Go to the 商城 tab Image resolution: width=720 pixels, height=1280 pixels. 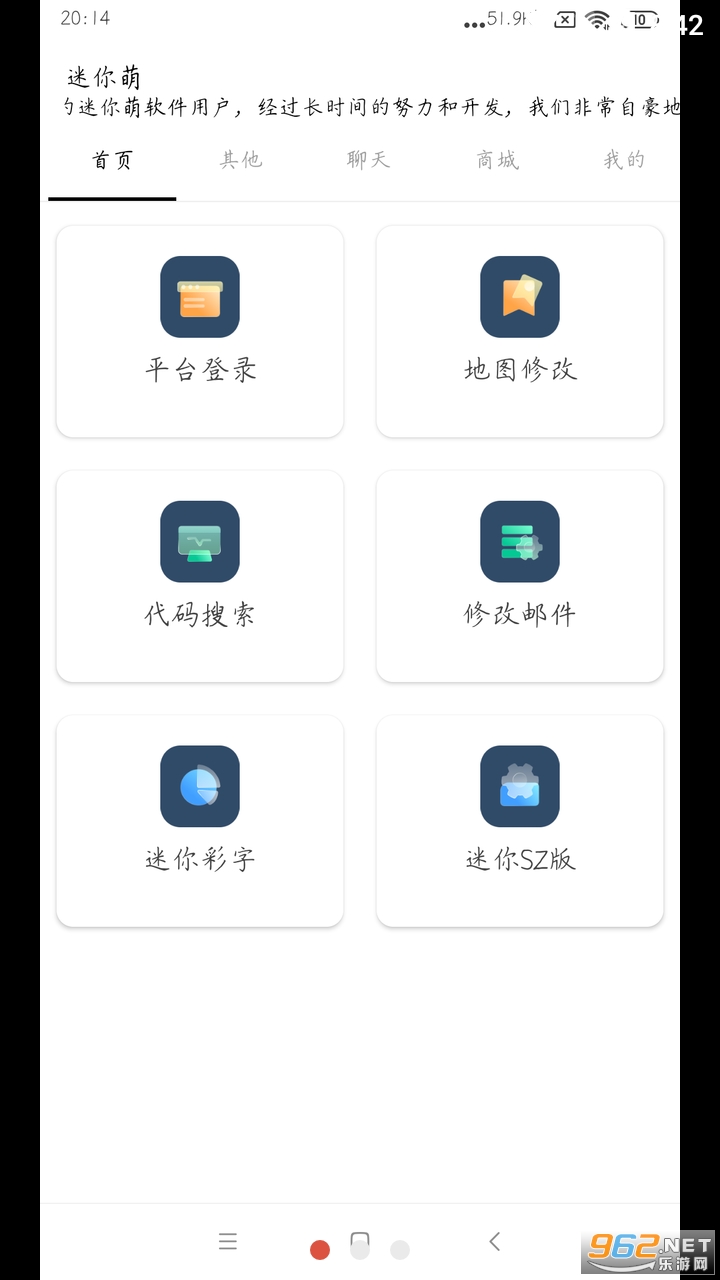tap(497, 160)
